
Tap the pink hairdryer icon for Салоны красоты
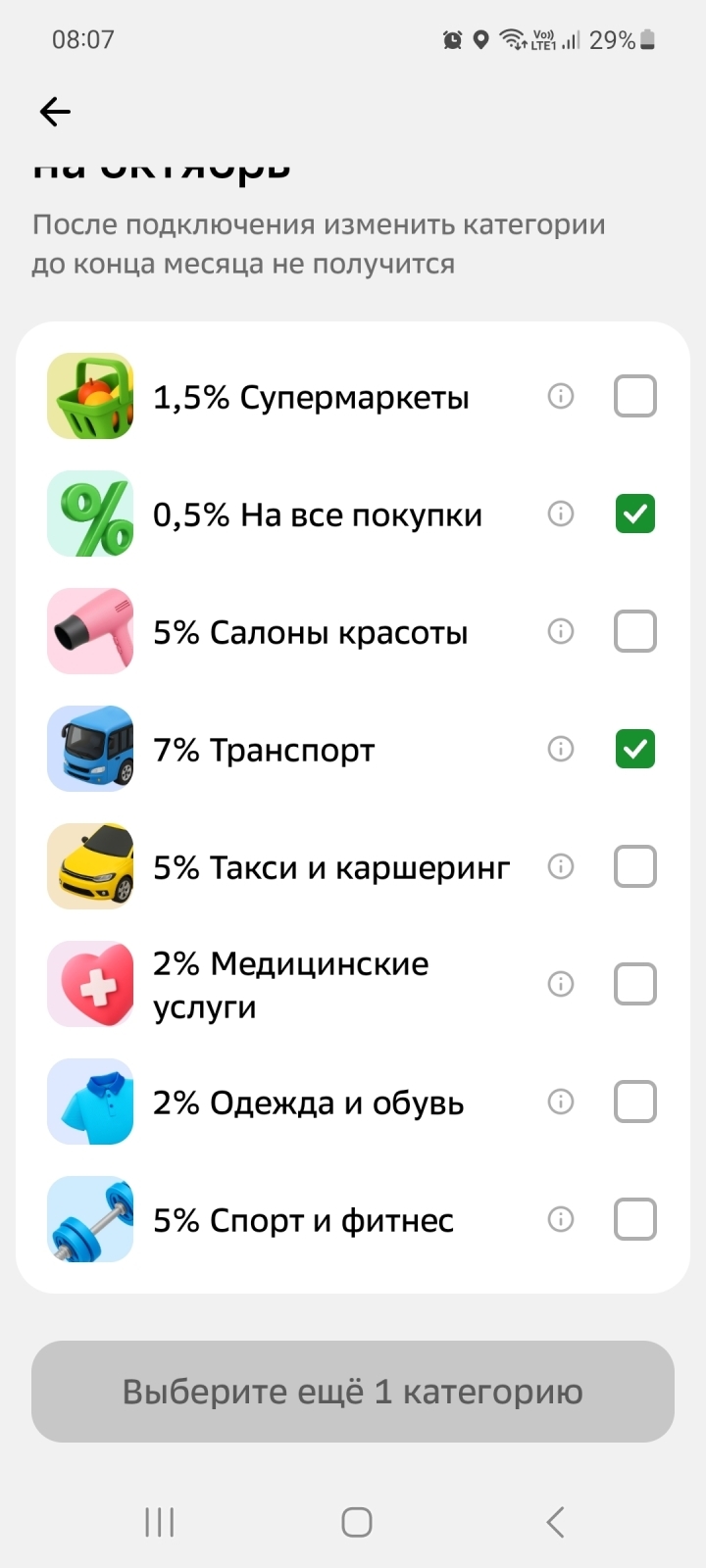point(90,631)
